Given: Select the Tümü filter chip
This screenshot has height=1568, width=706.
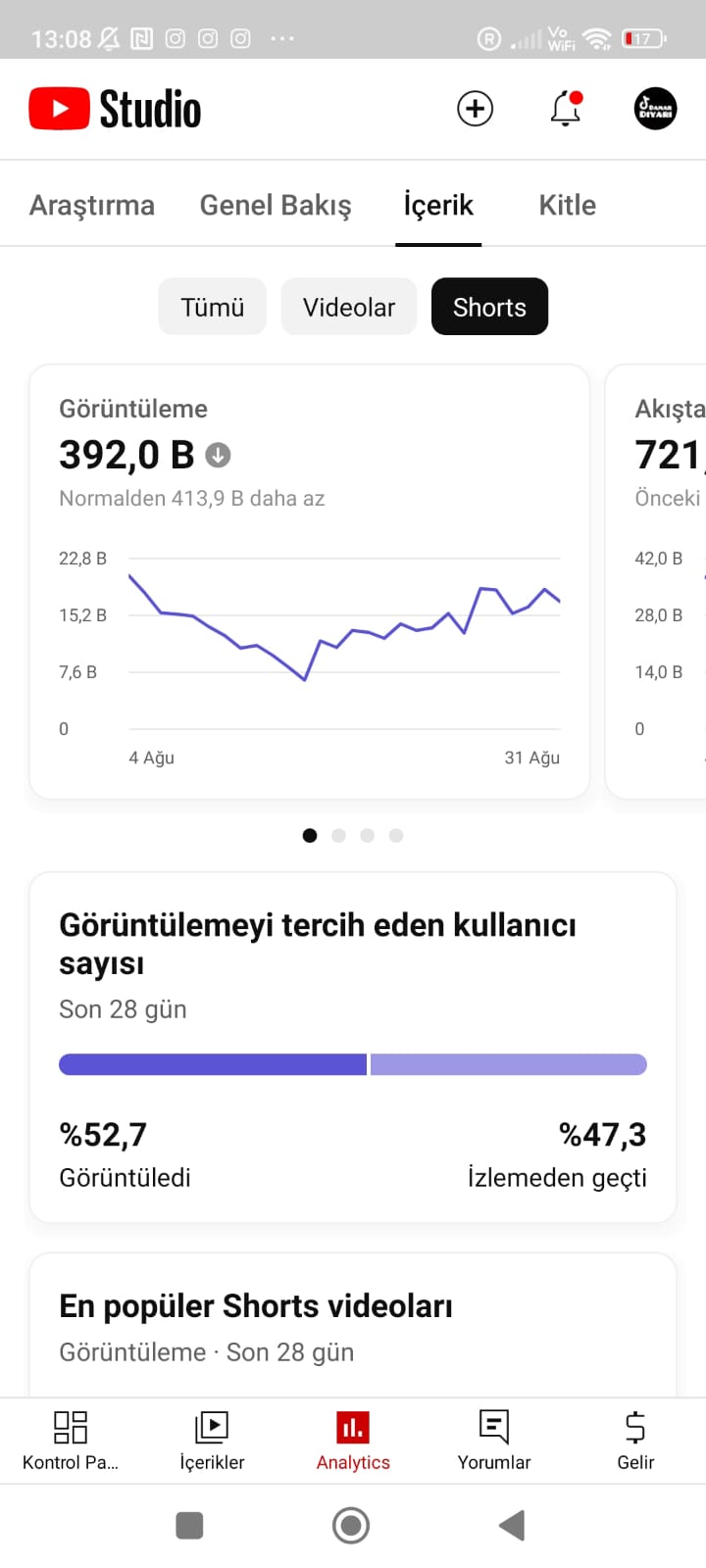Looking at the screenshot, I should click(213, 307).
